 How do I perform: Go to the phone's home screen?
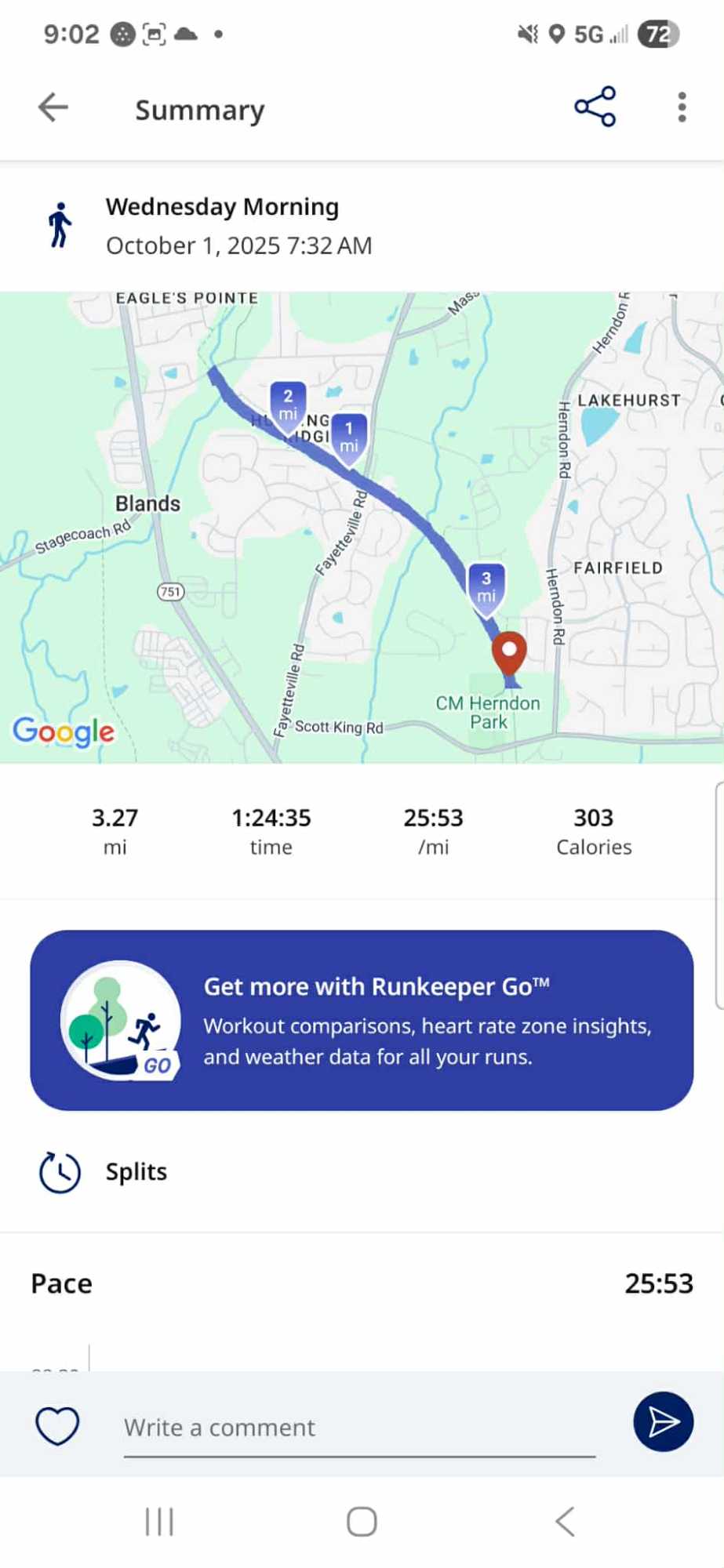(362, 1522)
